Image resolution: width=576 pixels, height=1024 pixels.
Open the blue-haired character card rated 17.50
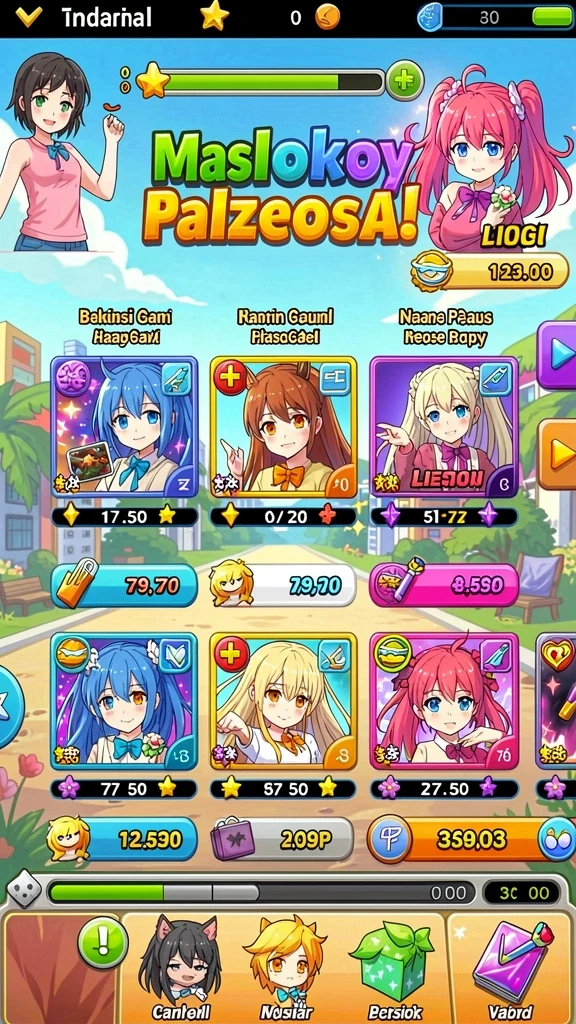(124, 426)
